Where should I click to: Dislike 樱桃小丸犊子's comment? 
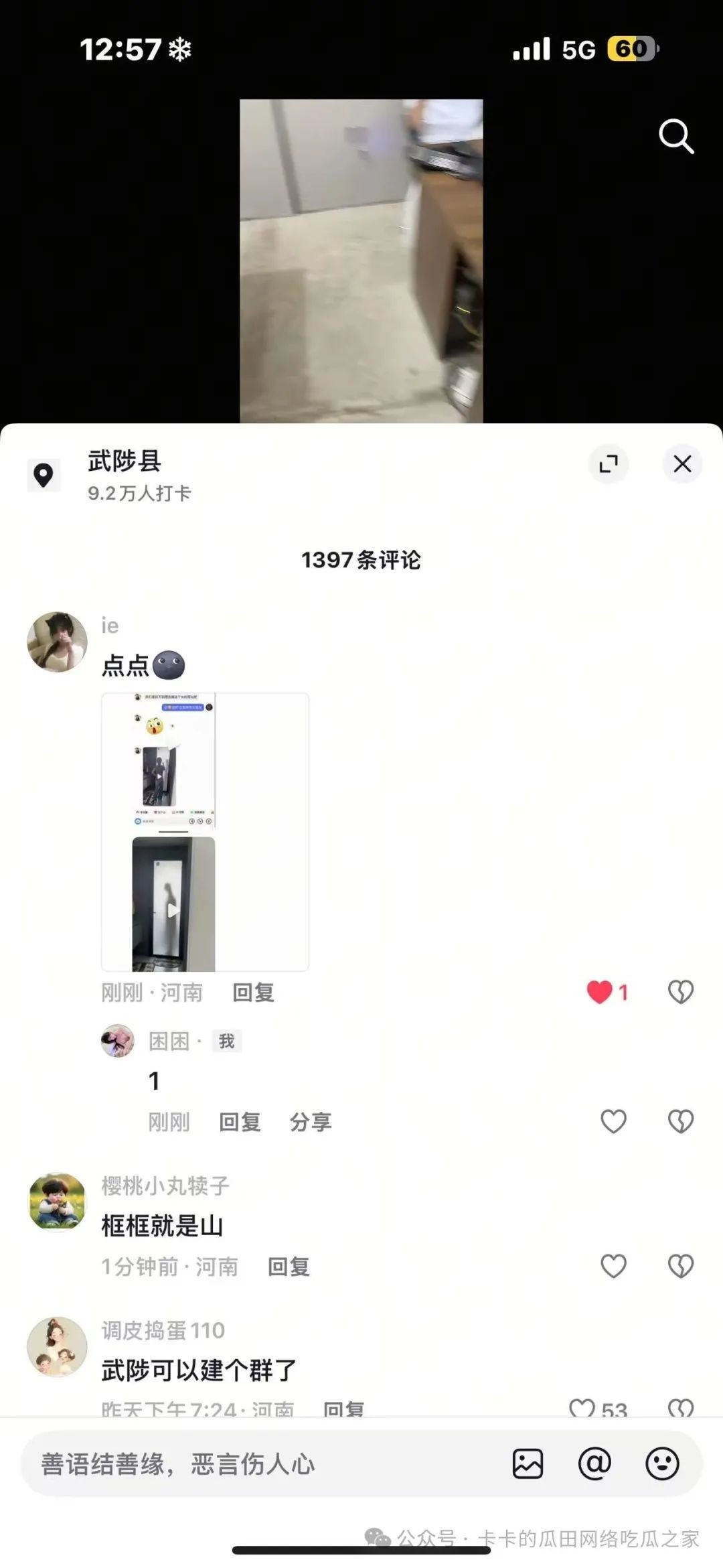[681, 1266]
